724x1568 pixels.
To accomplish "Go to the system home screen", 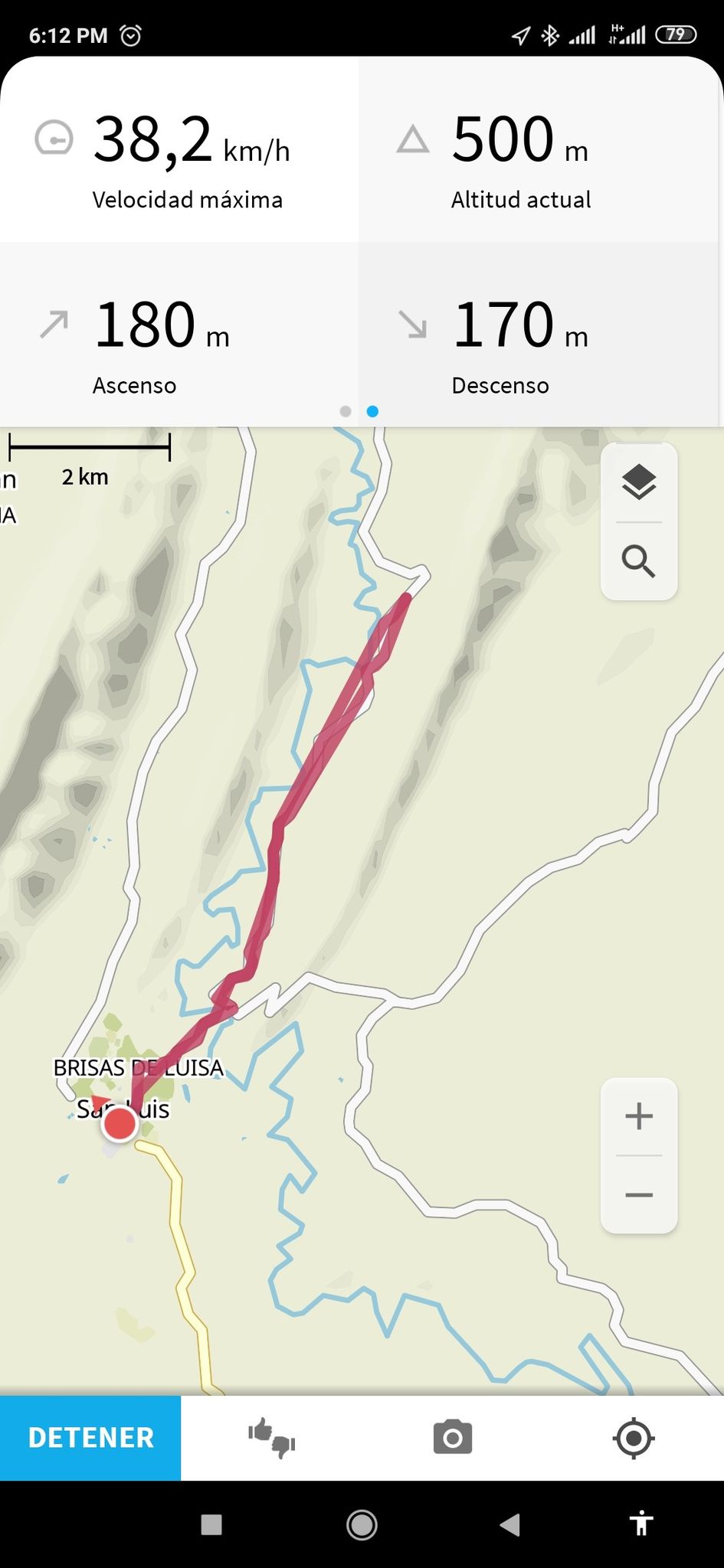I will coord(362,1524).
